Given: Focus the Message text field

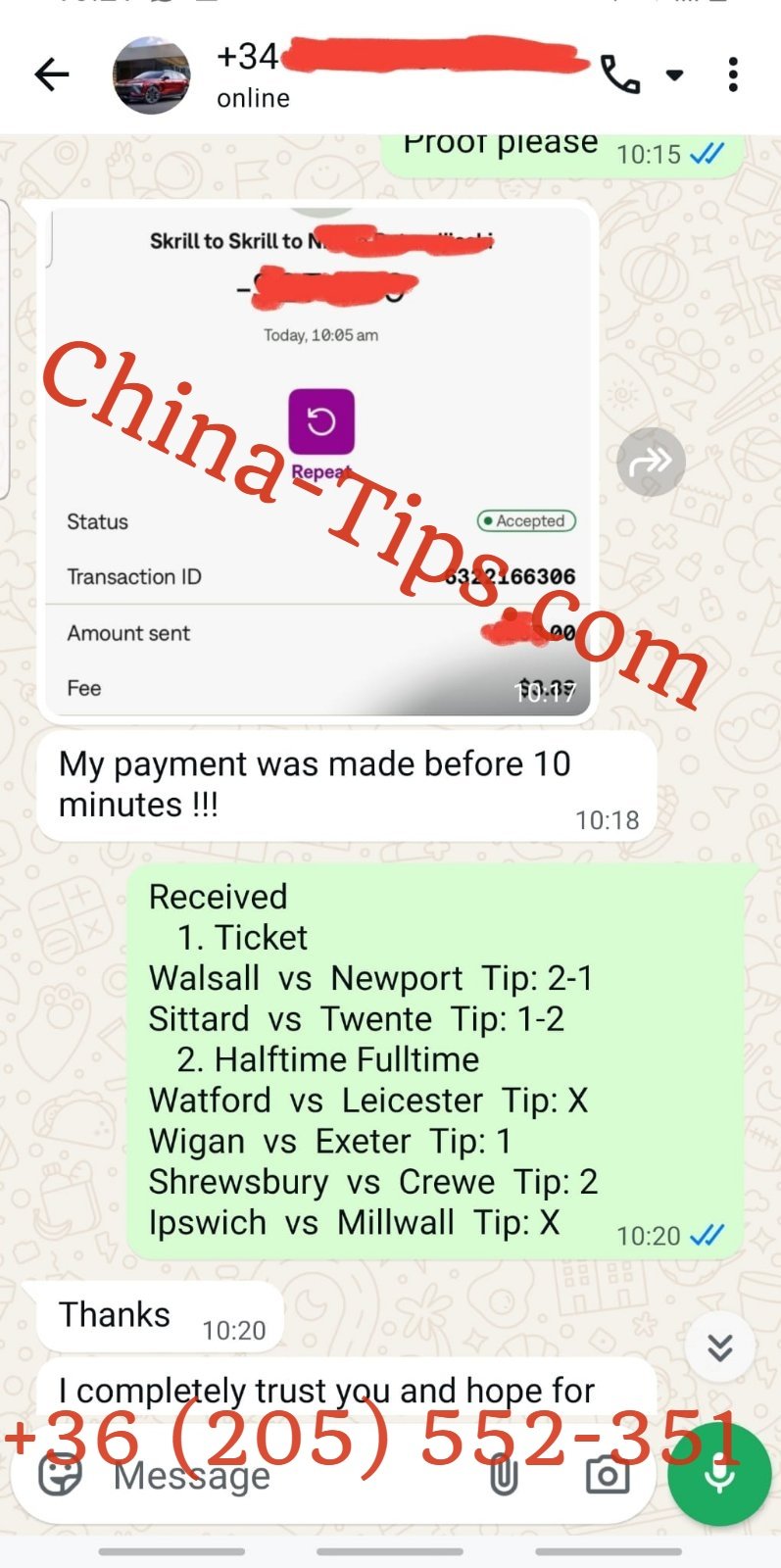Looking at the screenshot, I should tap(294, 1476).
